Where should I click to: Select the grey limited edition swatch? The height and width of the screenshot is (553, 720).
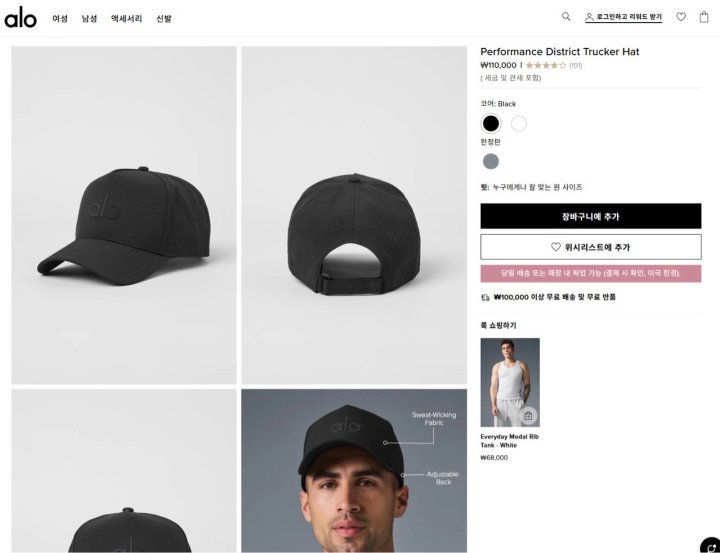[x=490, y=161]
